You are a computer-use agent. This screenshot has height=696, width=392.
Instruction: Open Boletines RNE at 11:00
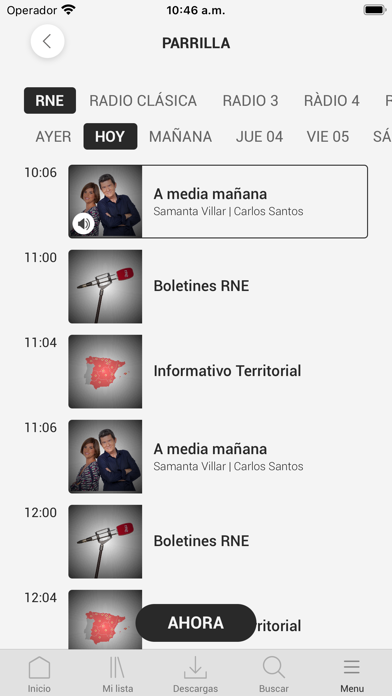(x=218, y=286)
